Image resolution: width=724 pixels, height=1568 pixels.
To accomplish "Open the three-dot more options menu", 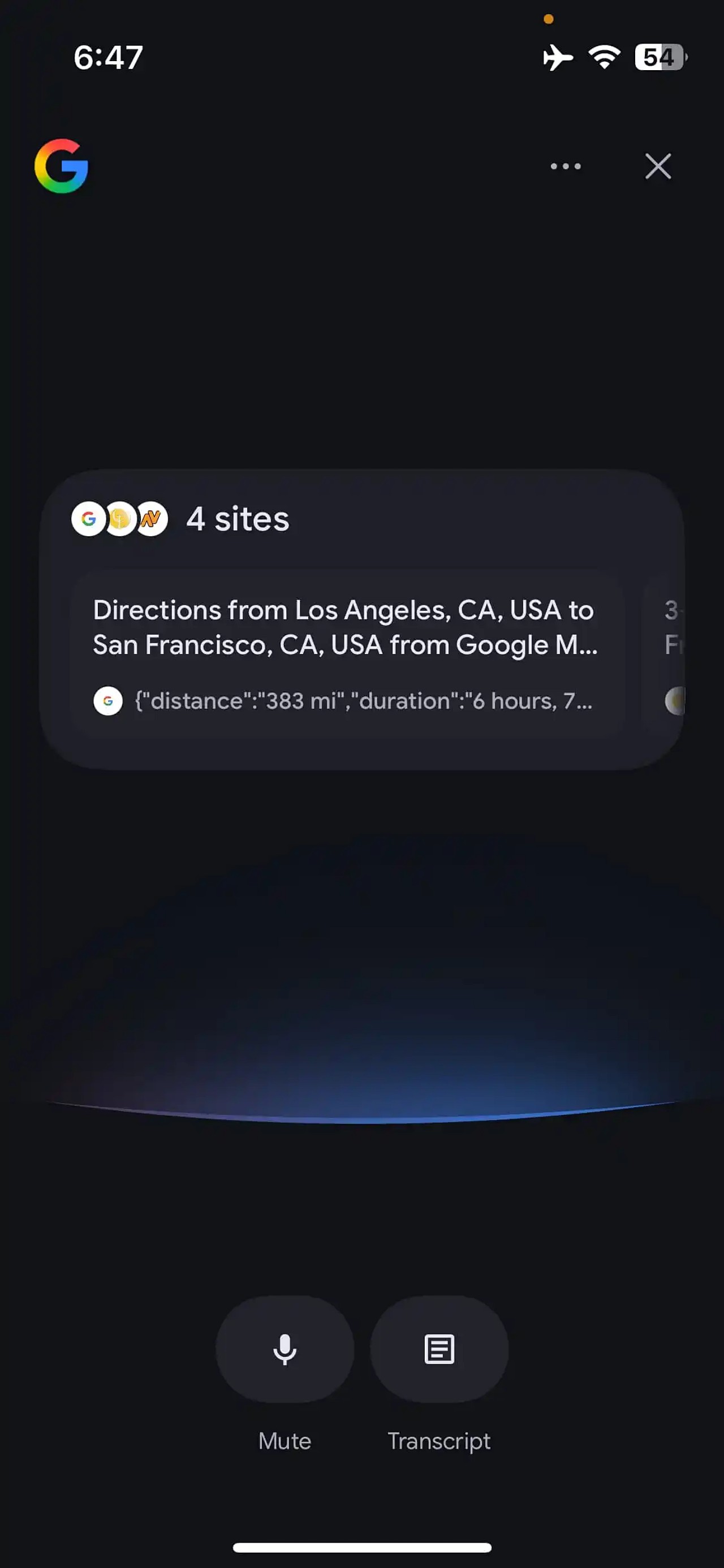I will point(565,166).
